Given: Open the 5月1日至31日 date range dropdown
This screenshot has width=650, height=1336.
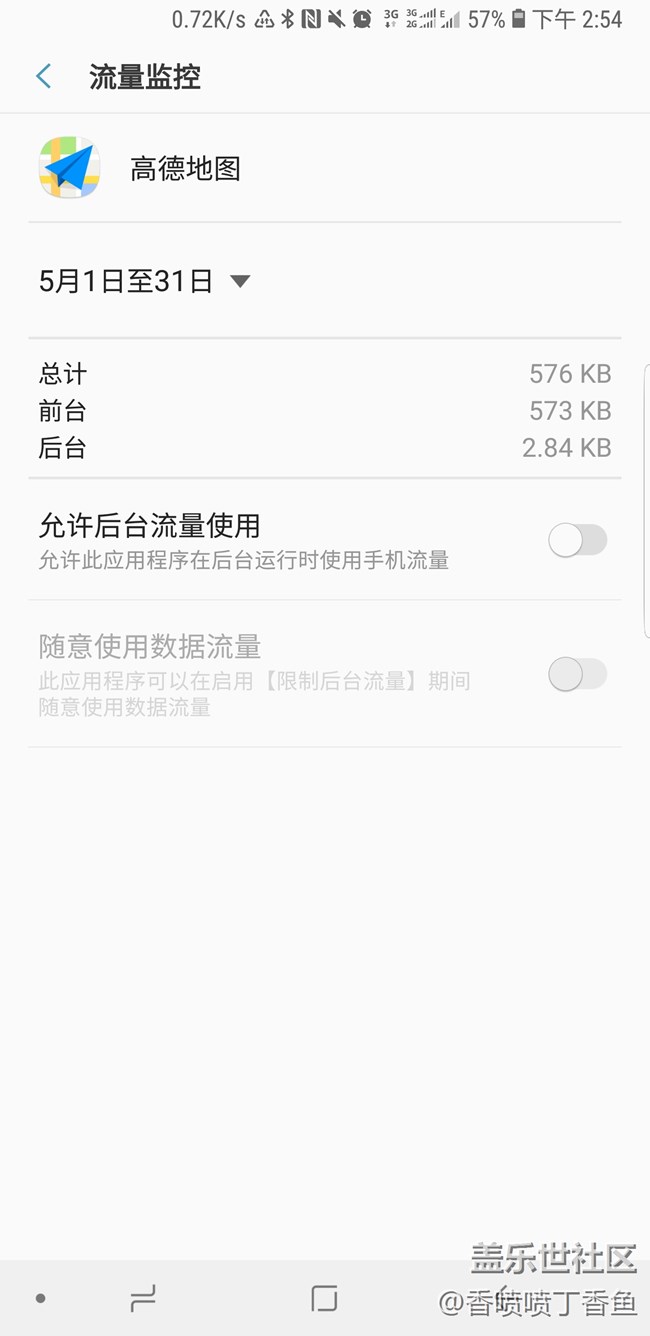Looking at the screenshot, I should pos(144,281).
